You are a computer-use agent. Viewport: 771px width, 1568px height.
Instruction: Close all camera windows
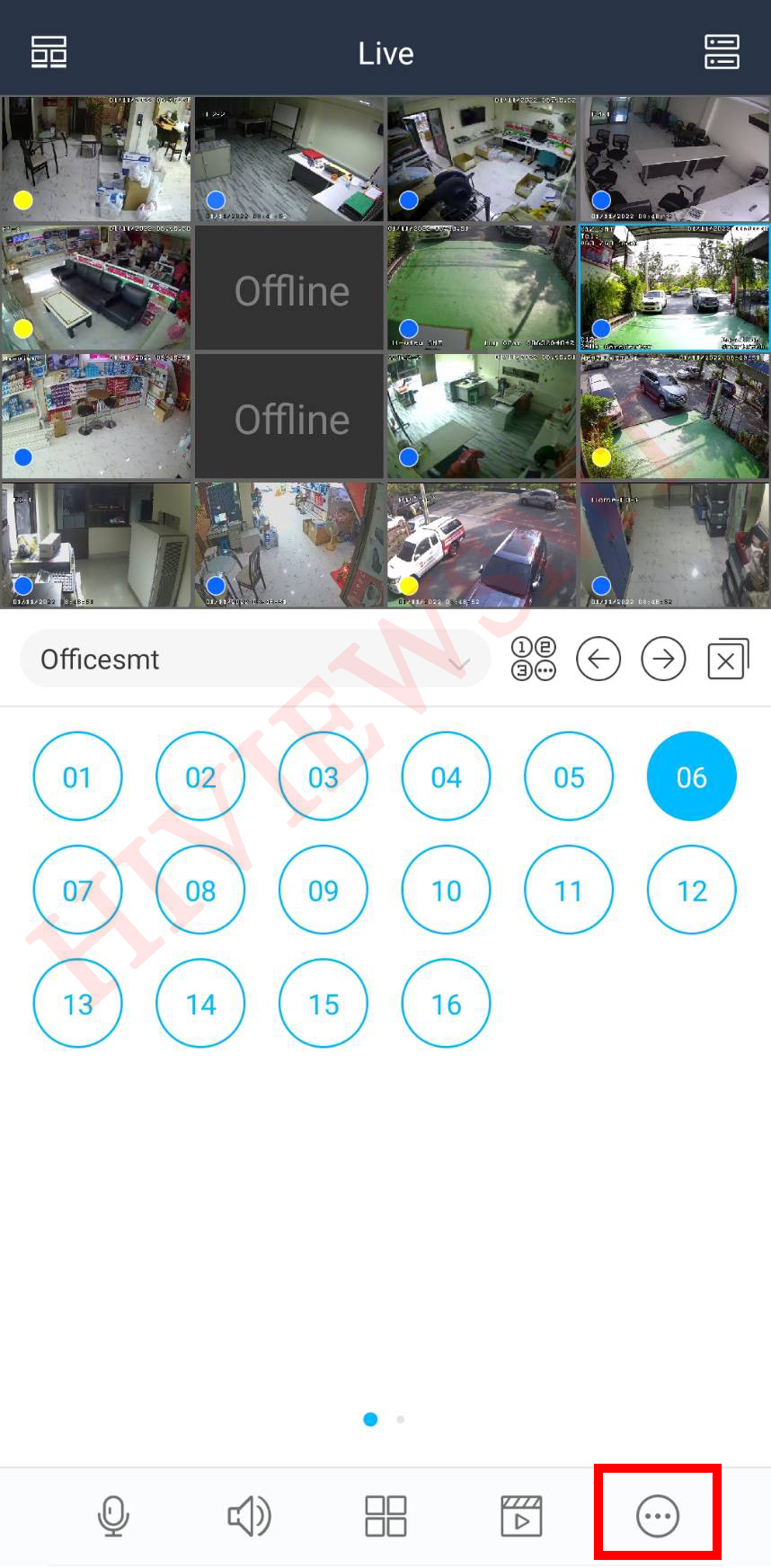tap(728, 660)
